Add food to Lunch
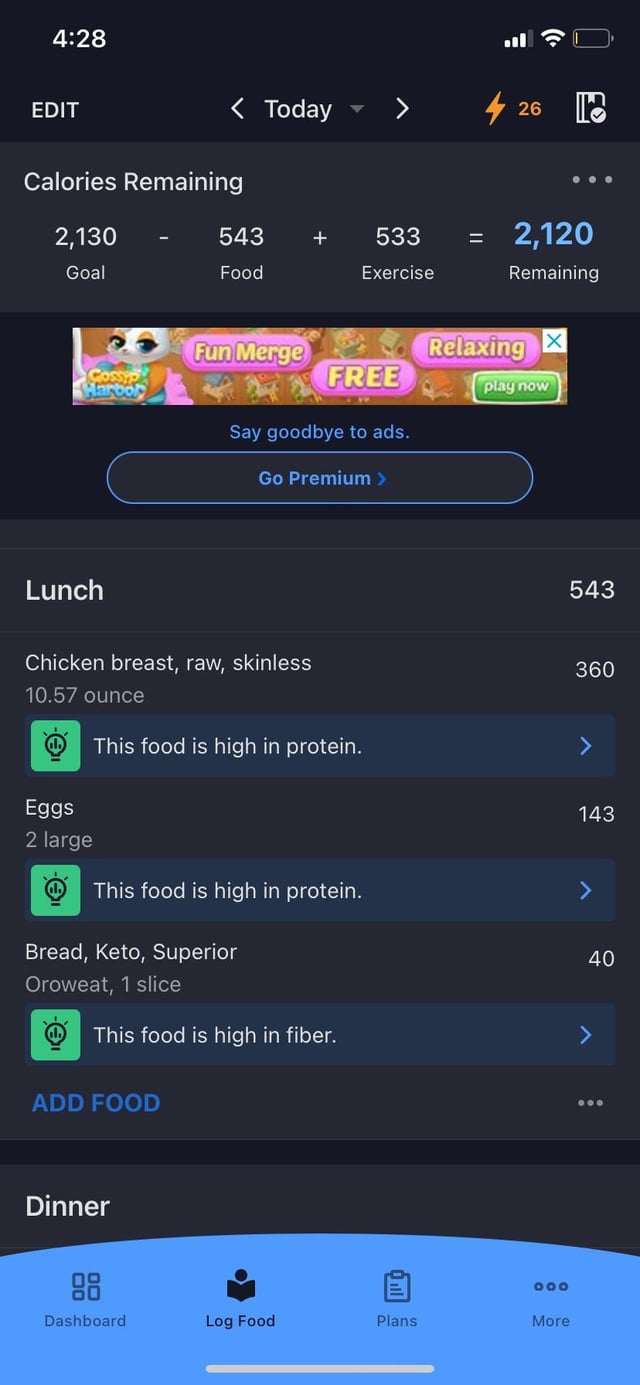Image resolution: width=640 pixels, height=1385 pixels. click(96, 1103)
